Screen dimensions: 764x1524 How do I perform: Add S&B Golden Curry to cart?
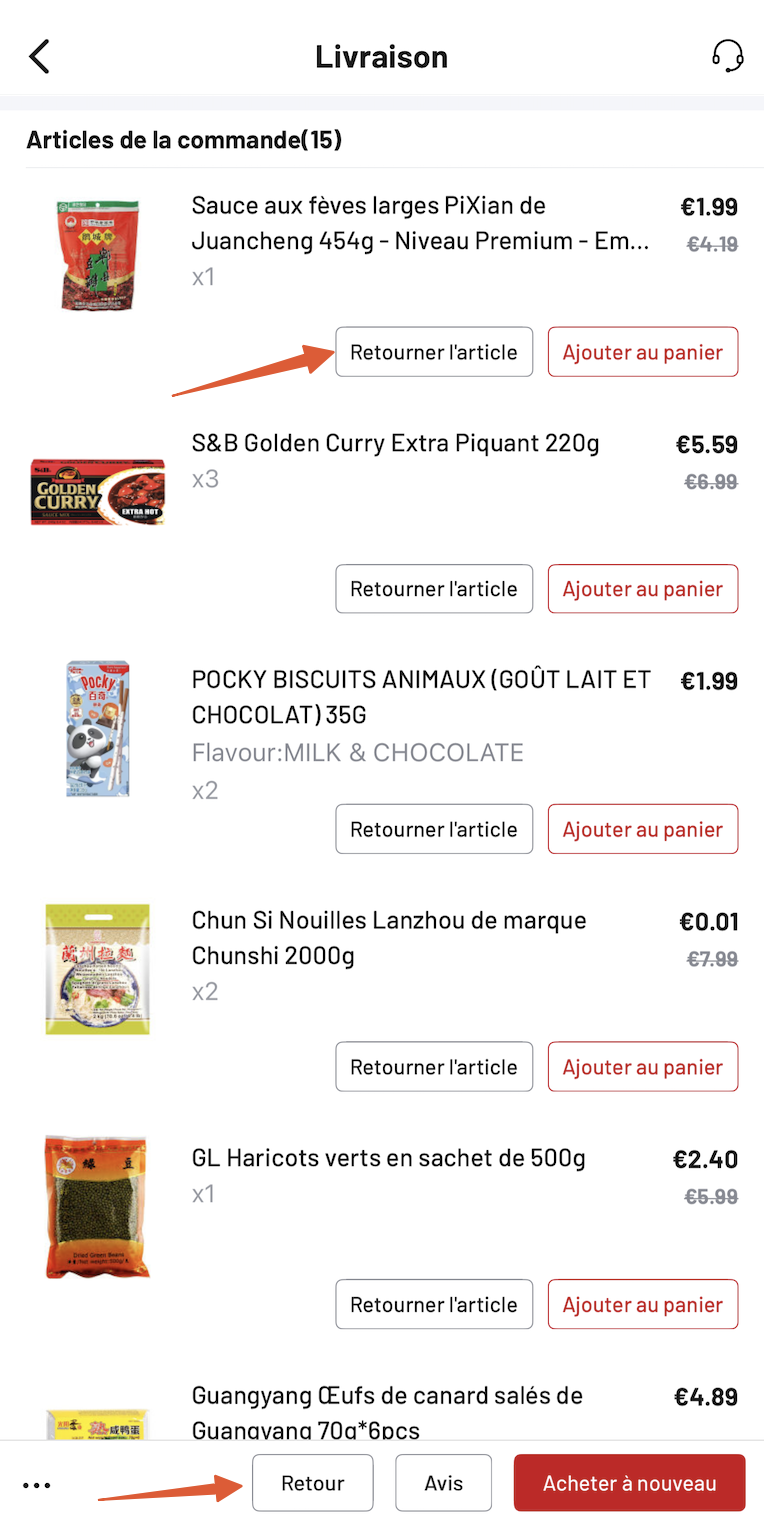tap(642, 589)
